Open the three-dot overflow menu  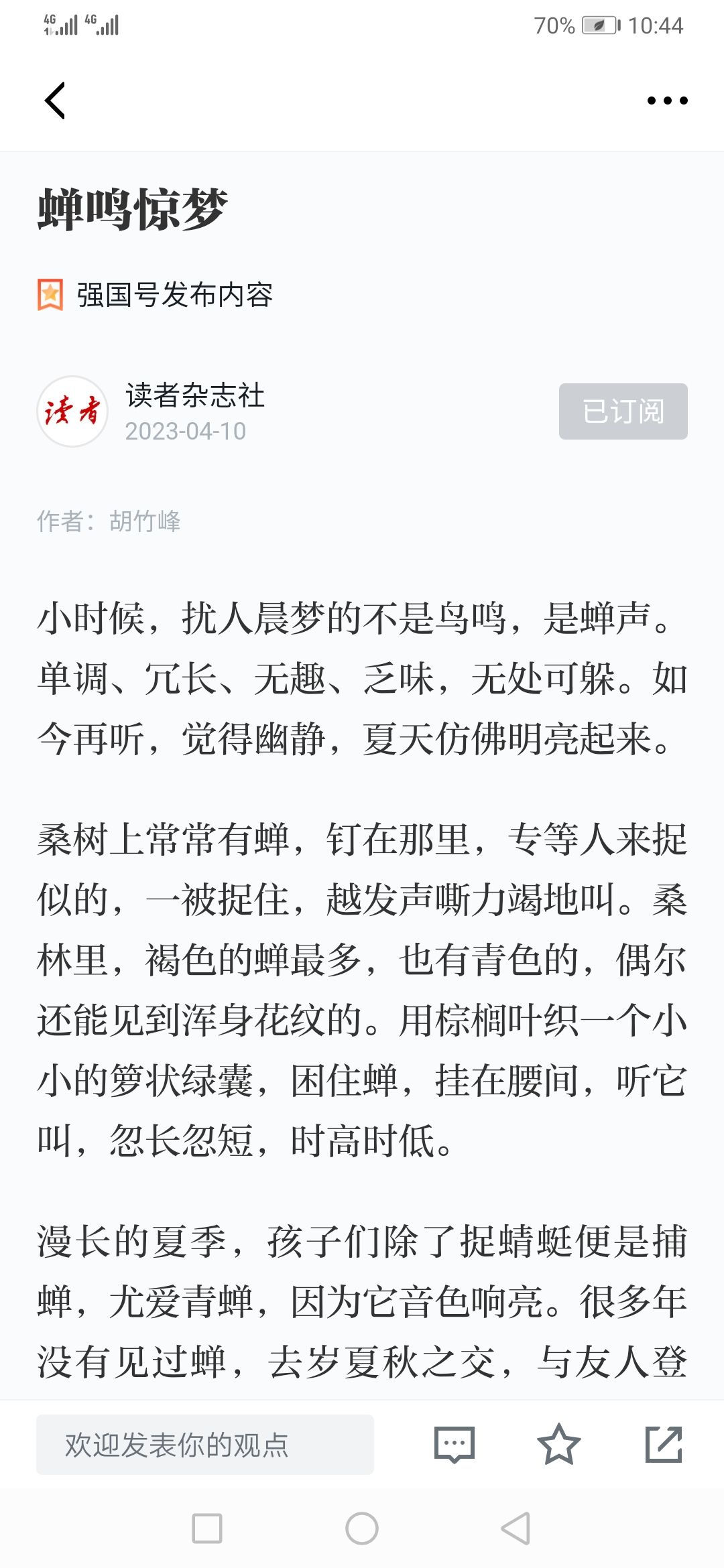pyautogui.click(x=667, y=101)
